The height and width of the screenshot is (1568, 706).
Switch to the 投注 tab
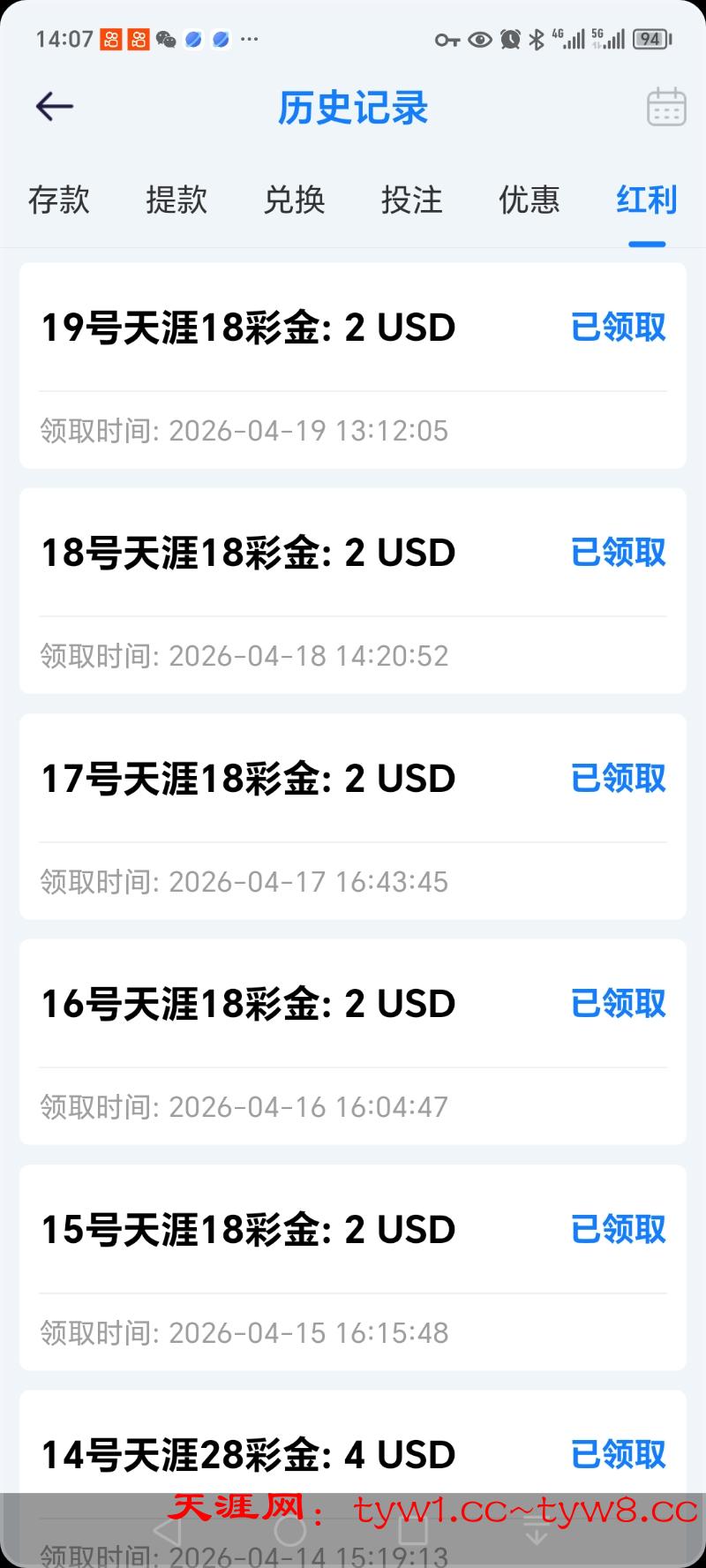point(411,200)
